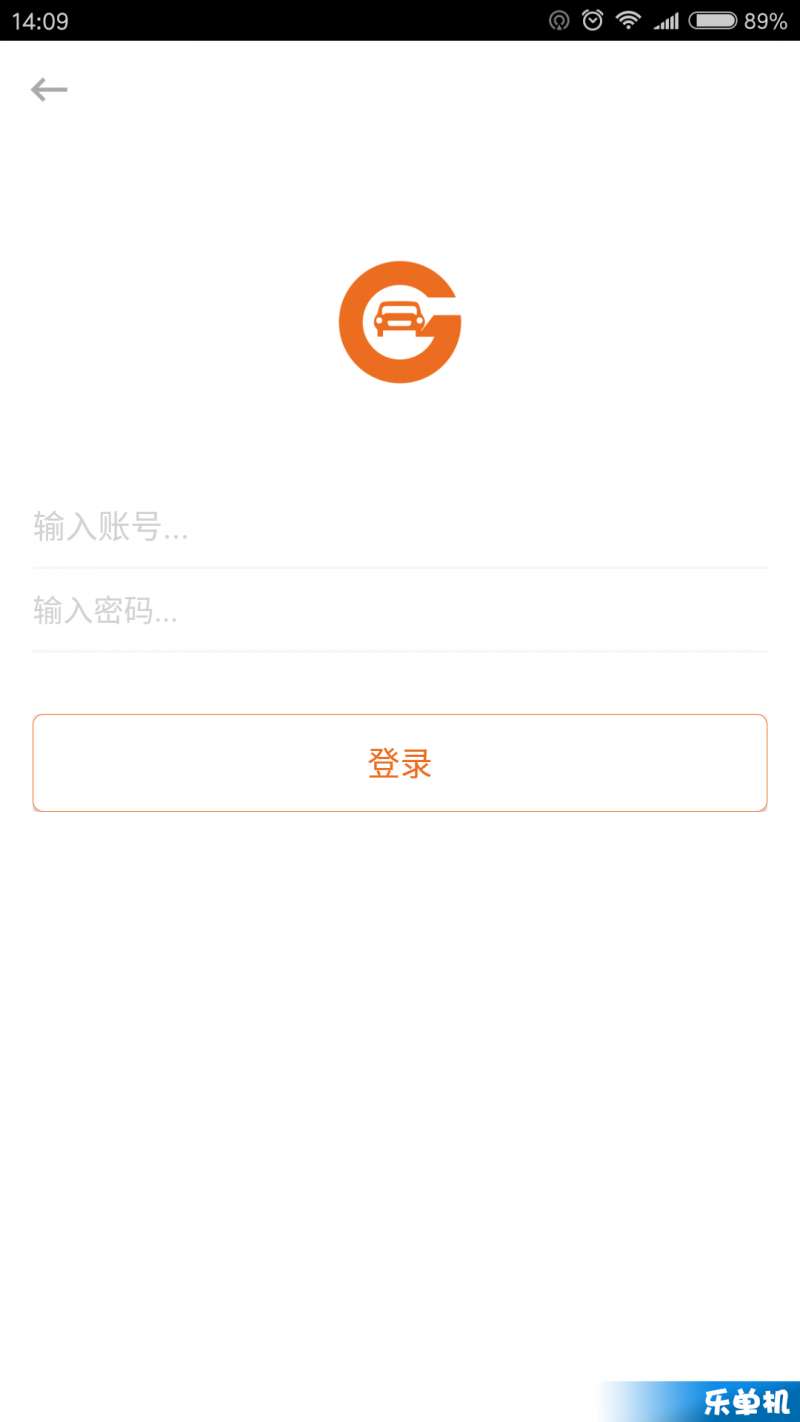The height and width of the screenshot is (1422, 800).
Task: Go back using the arrow icon
Action: point(49,90)
